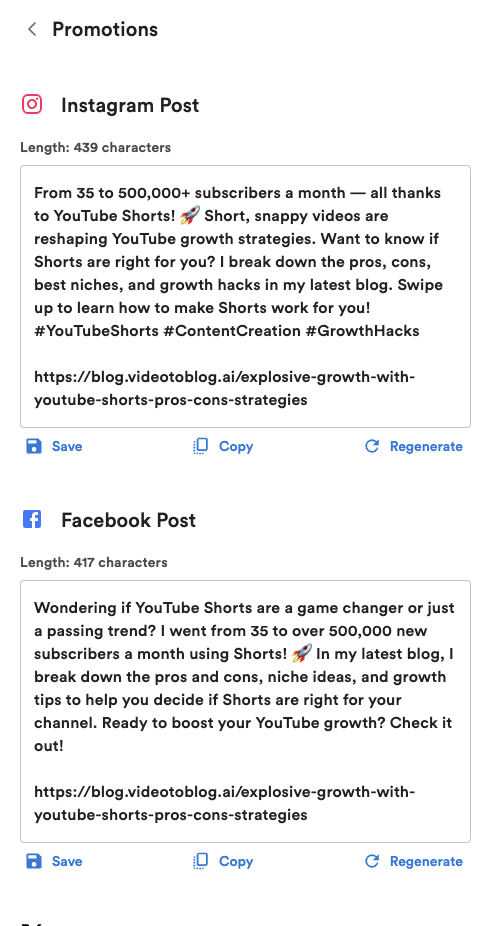
Task: Save the Facebook post
Action: [54, 862]
